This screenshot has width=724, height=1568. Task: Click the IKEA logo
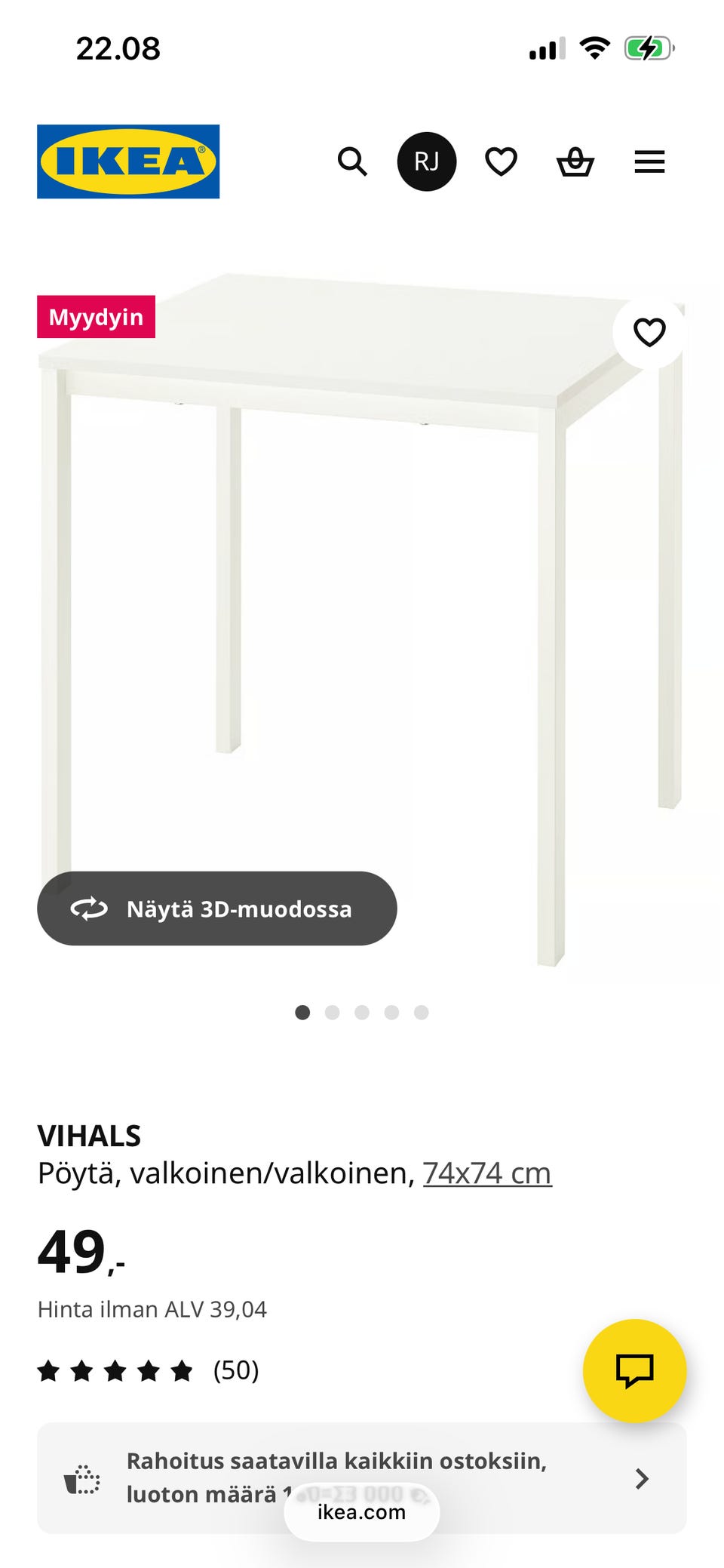127,161
